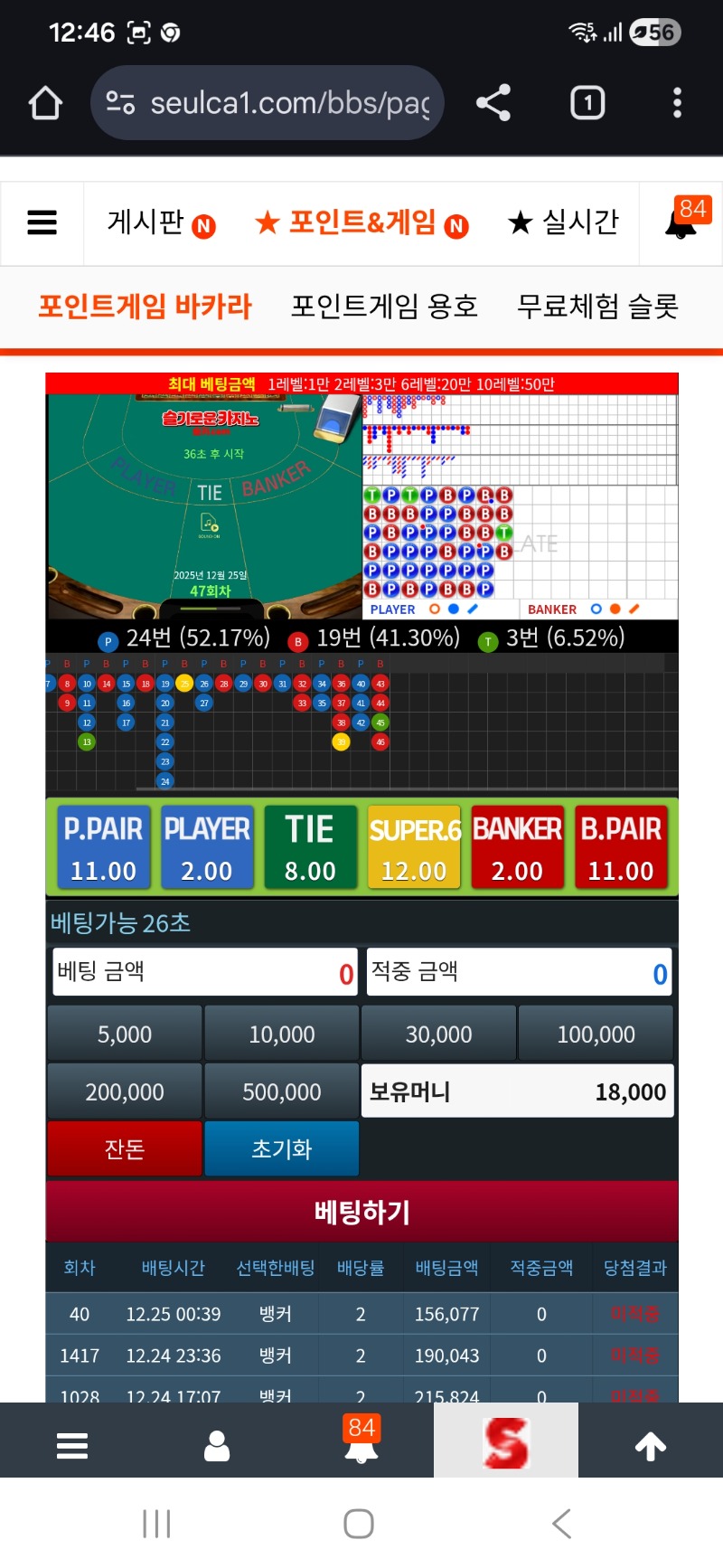The height and width of the screenshot is (1568, 723).
Task: Select the BANKER 2.00 bet option
Action: (x=517, y=847)
